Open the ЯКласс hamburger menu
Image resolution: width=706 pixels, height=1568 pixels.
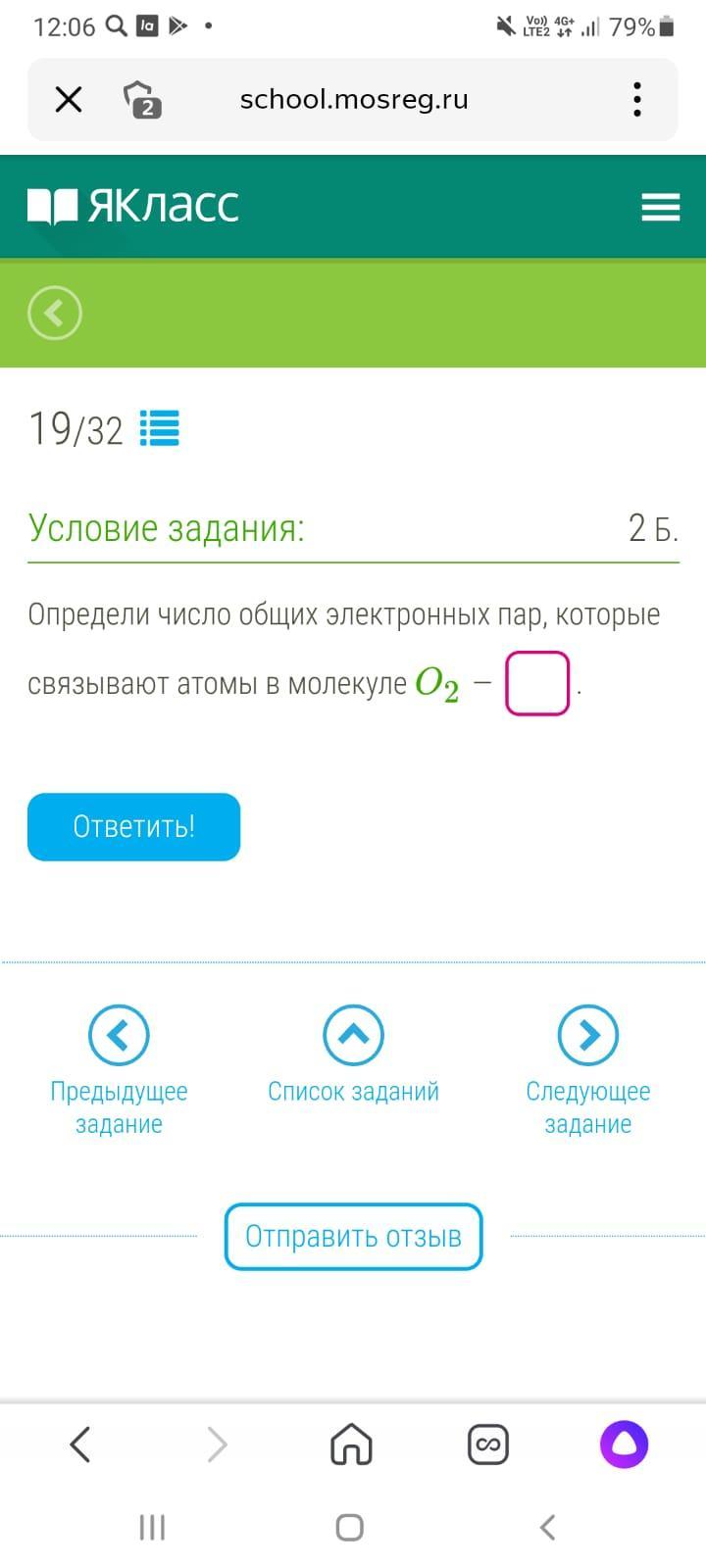[x=660, y=207]
